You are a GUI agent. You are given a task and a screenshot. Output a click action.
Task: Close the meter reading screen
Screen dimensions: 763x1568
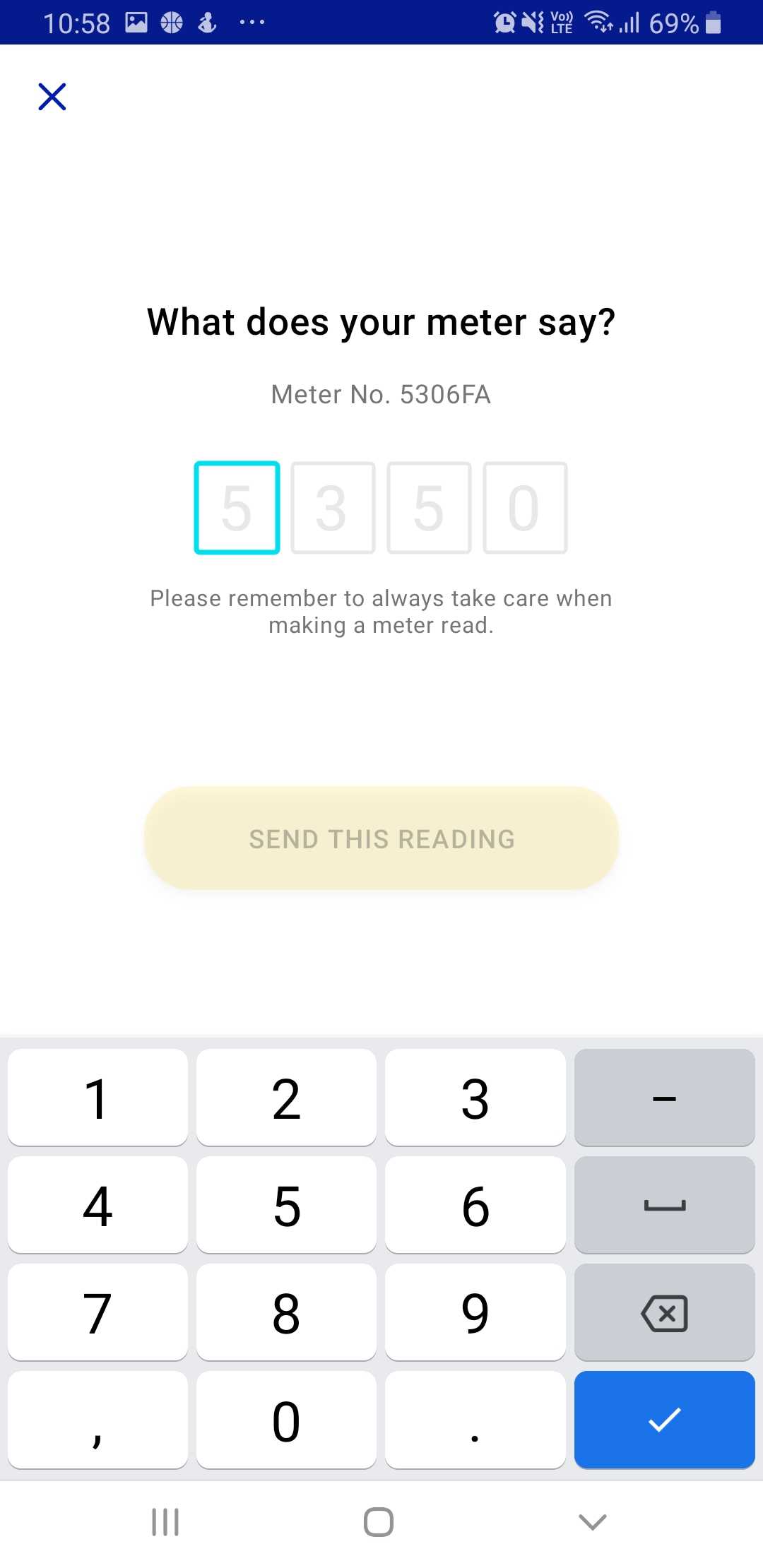coord(52,97)
